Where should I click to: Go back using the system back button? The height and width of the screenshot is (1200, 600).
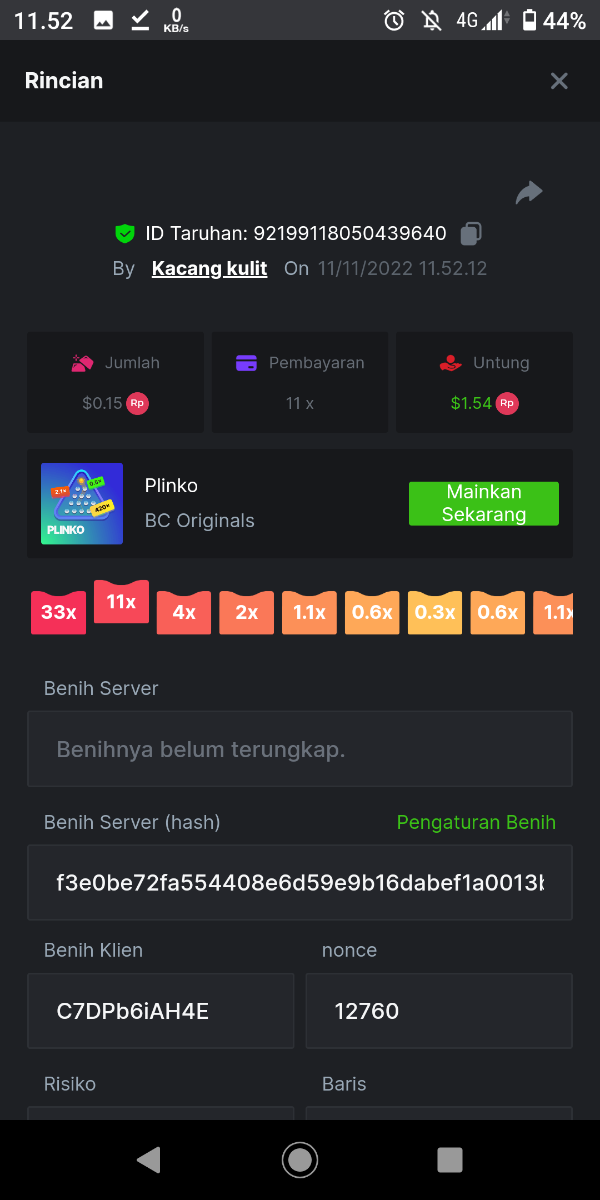(149, 1160)
